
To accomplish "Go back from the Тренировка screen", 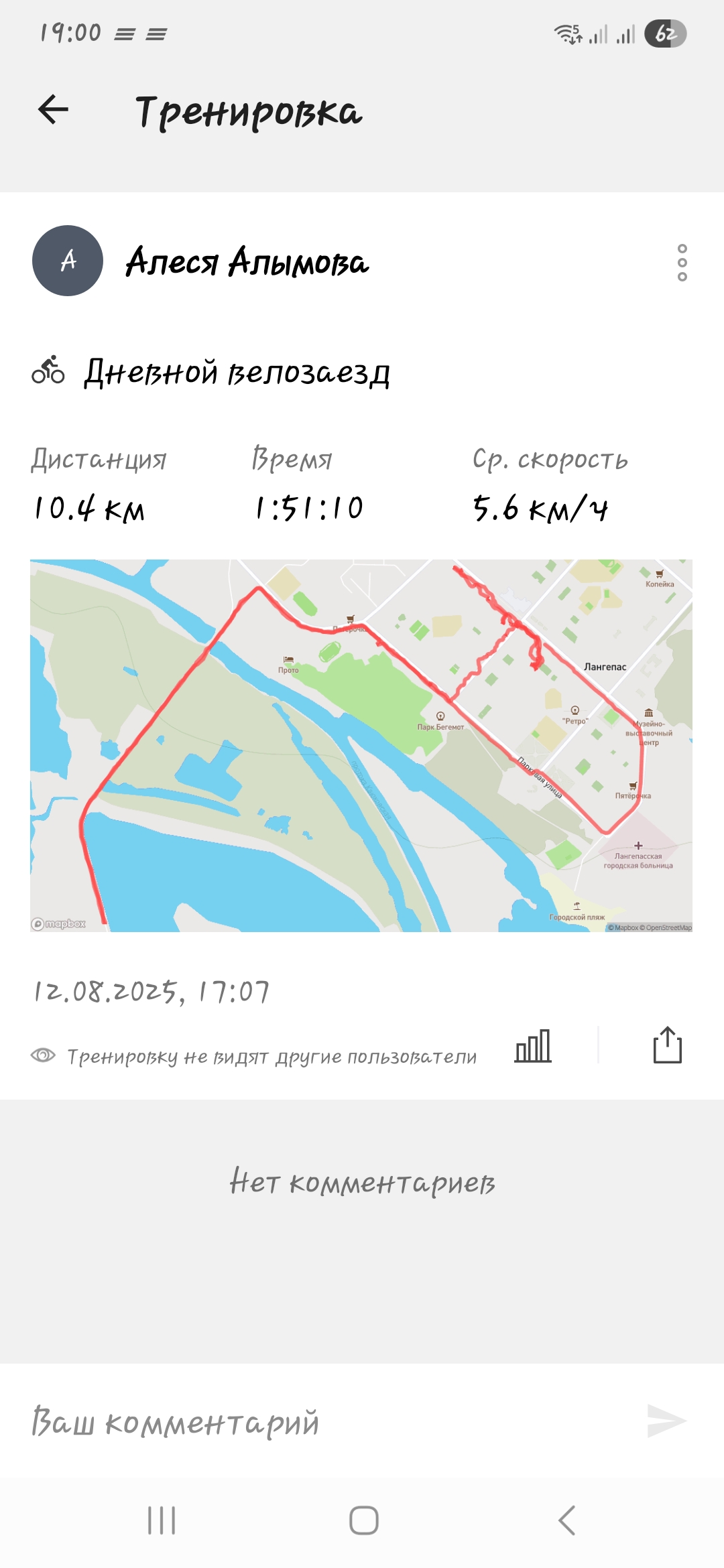I will click(53, 109).
